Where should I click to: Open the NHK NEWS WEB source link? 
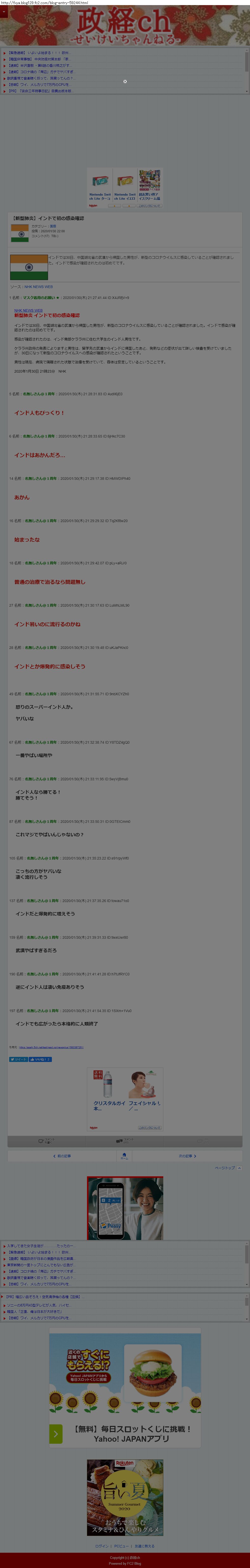(38, 287)
